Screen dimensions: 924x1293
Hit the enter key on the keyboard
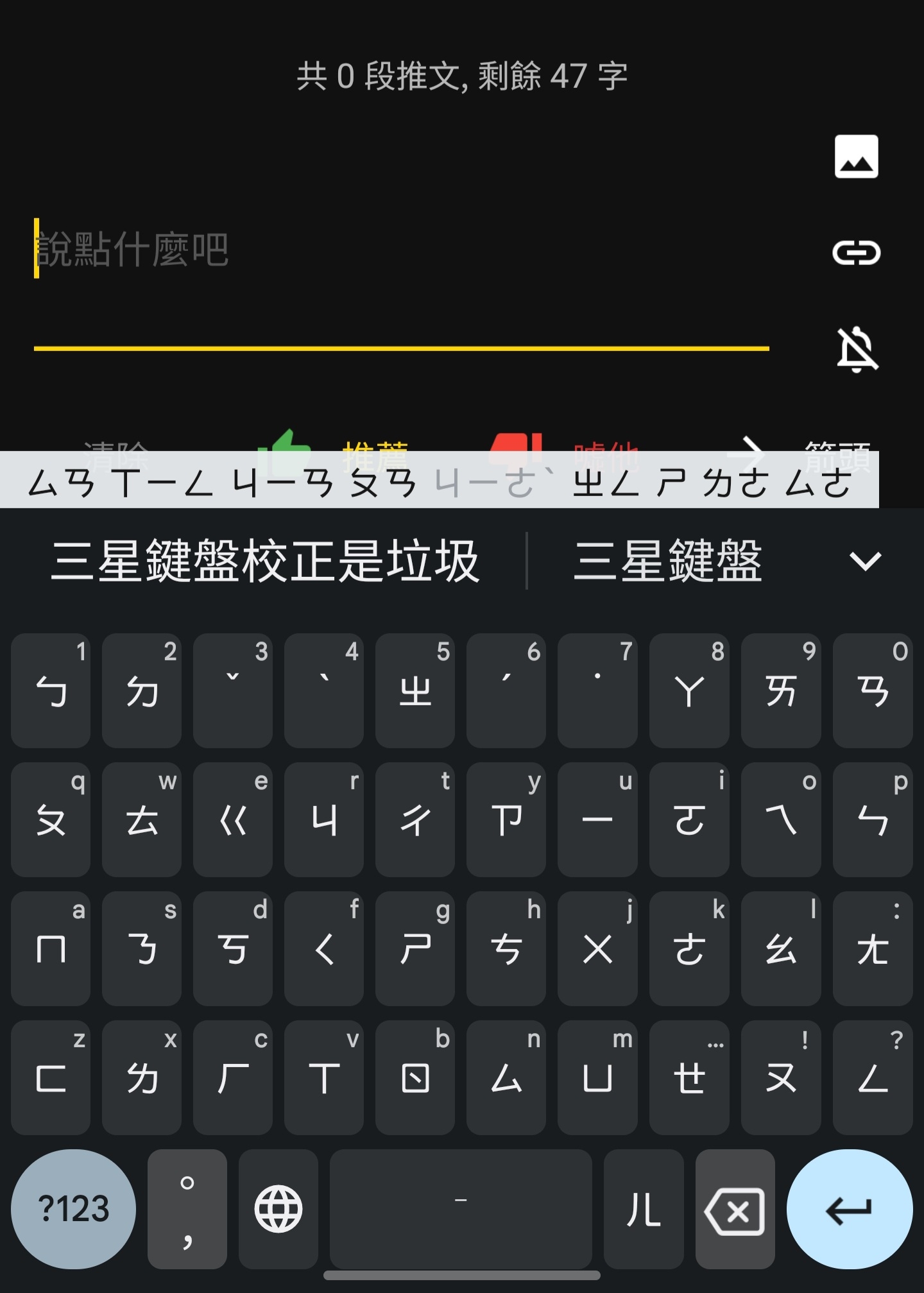point(849,1210)
